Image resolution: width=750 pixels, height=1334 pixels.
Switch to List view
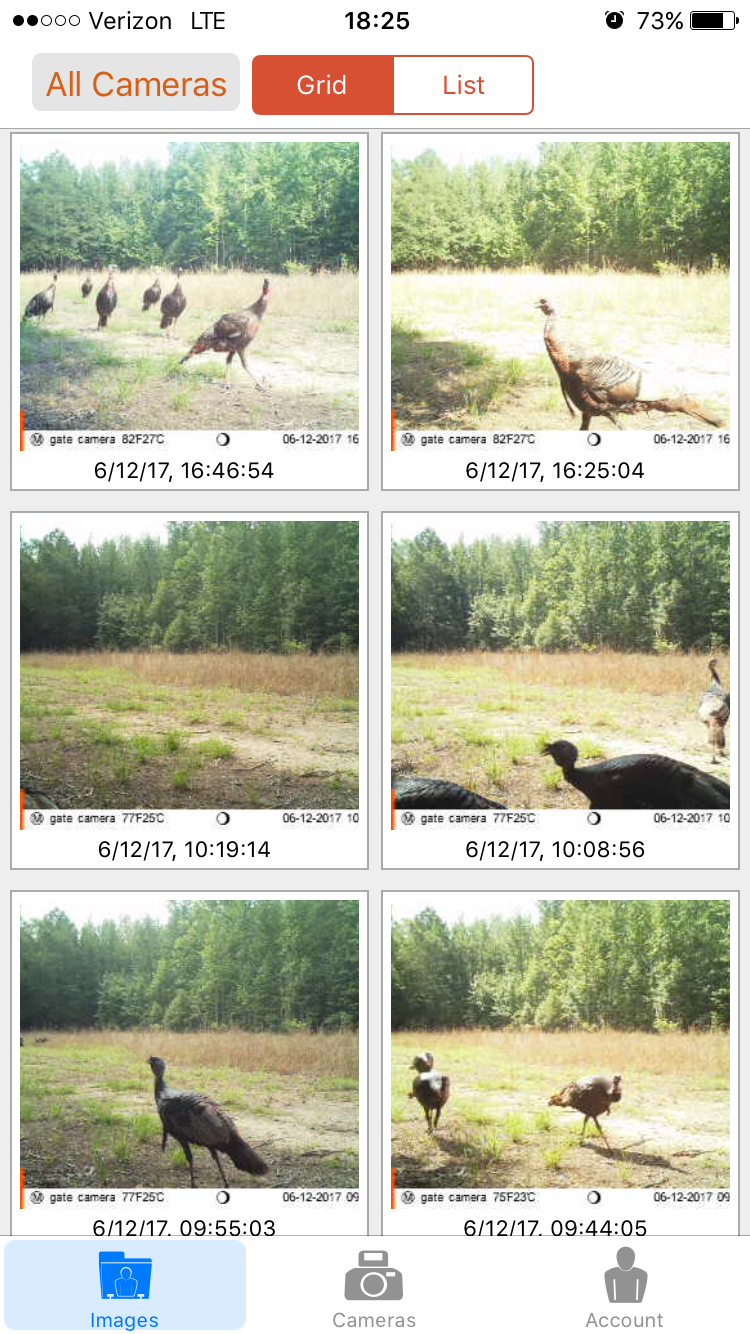tap(463, 85)
